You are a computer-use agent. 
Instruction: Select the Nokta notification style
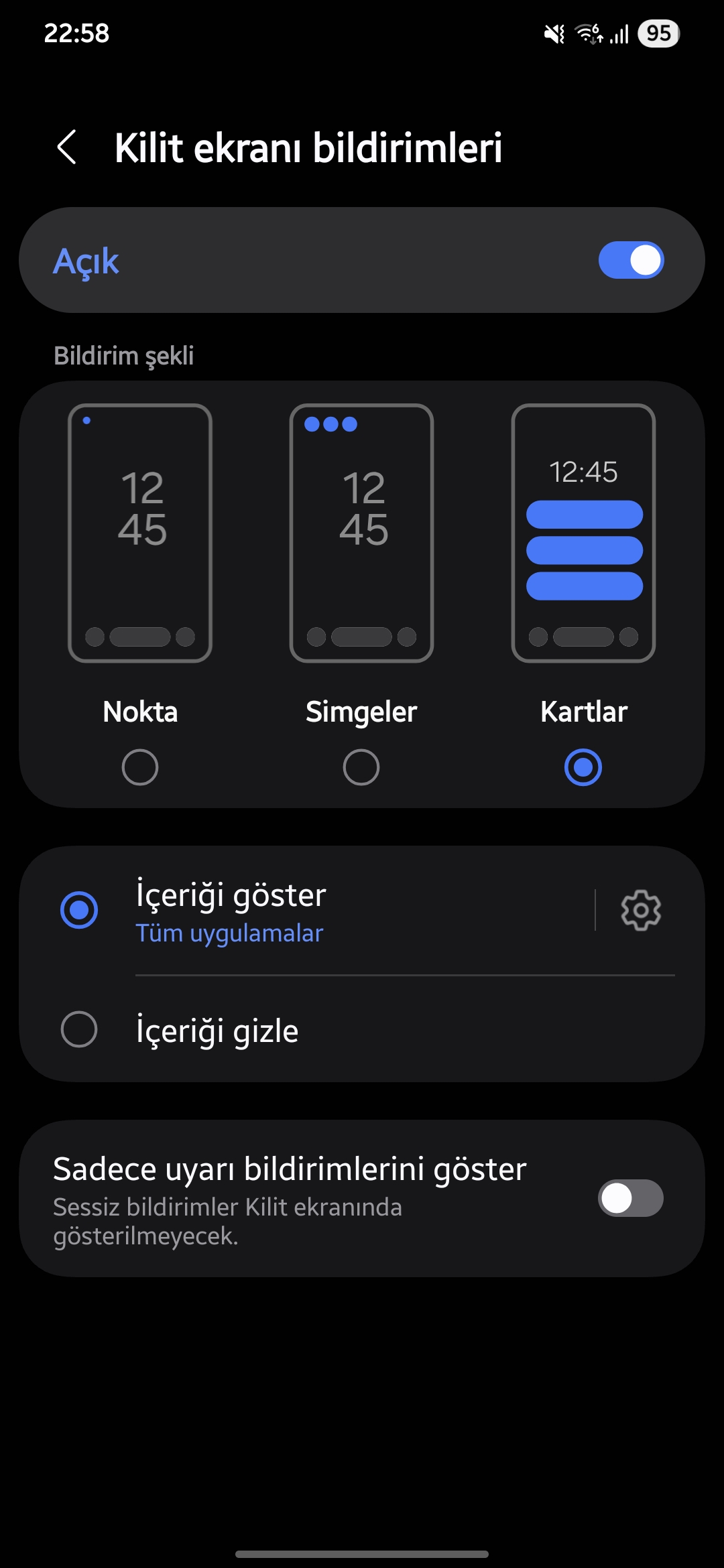point(140,767)
